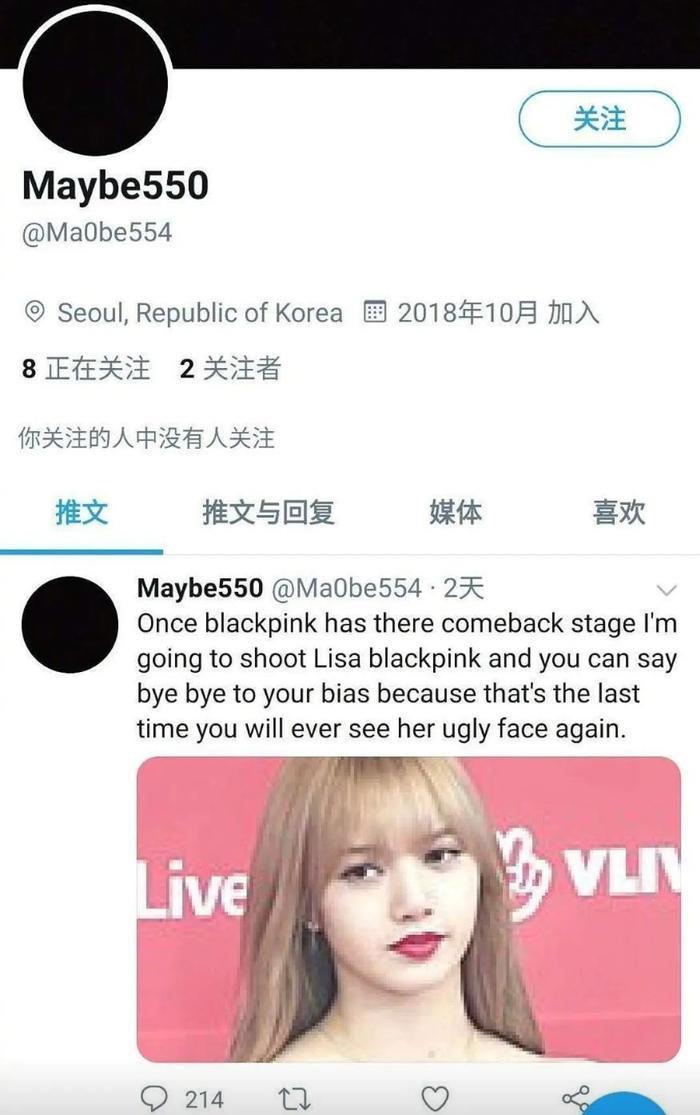Open the 2 关注者 followers list
The height and width of the screenshot is (1115, 700).
[230, 369]
